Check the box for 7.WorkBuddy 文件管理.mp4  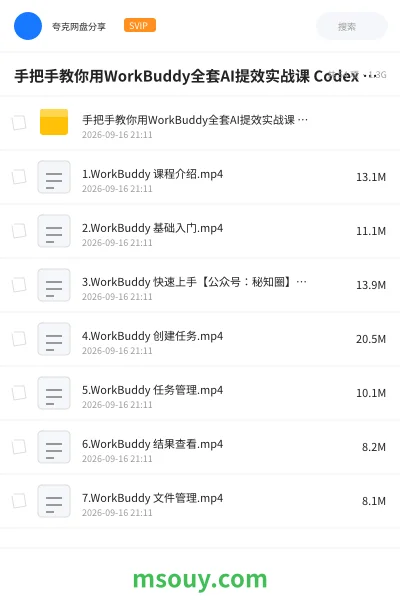[19, 501]
